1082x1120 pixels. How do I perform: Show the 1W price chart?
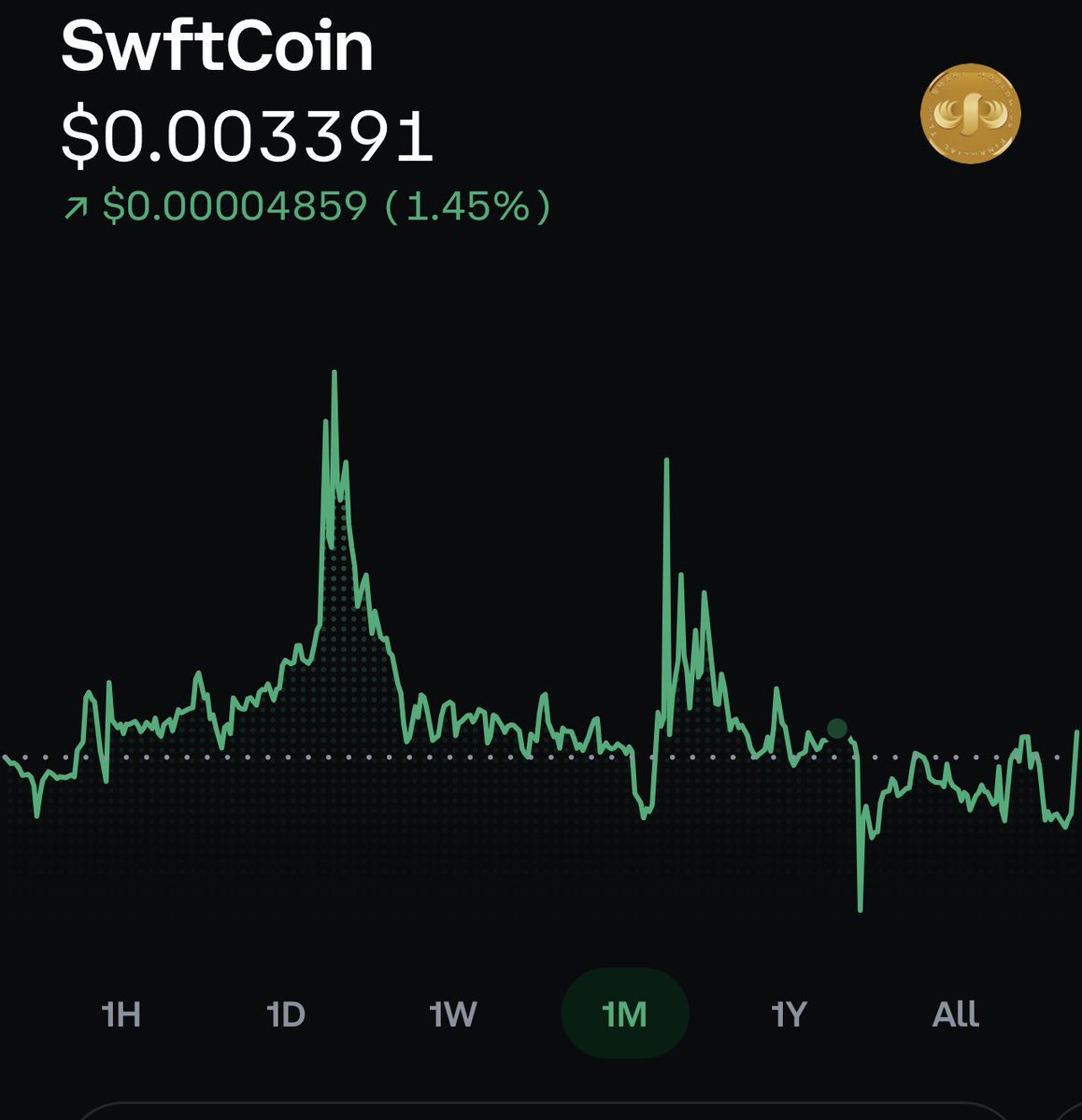point(453,1014)
